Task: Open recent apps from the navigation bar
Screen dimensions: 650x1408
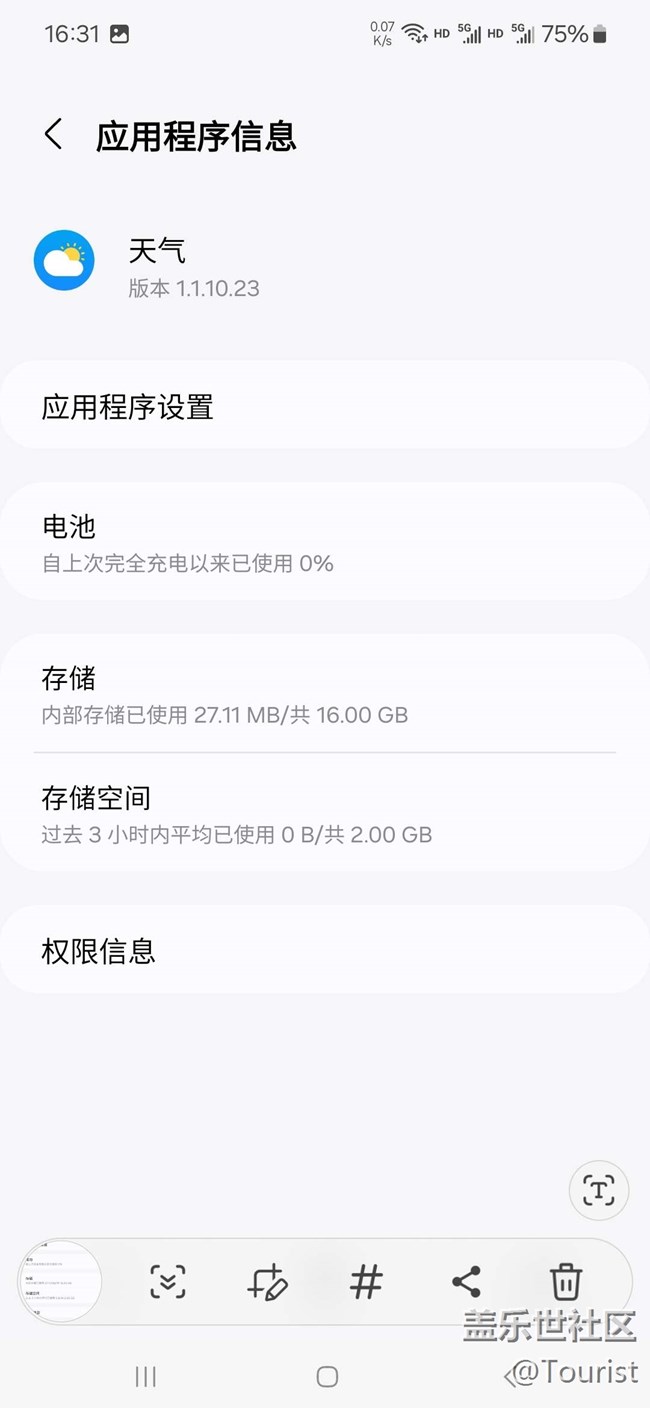Action: click(x=146, y=1377)
